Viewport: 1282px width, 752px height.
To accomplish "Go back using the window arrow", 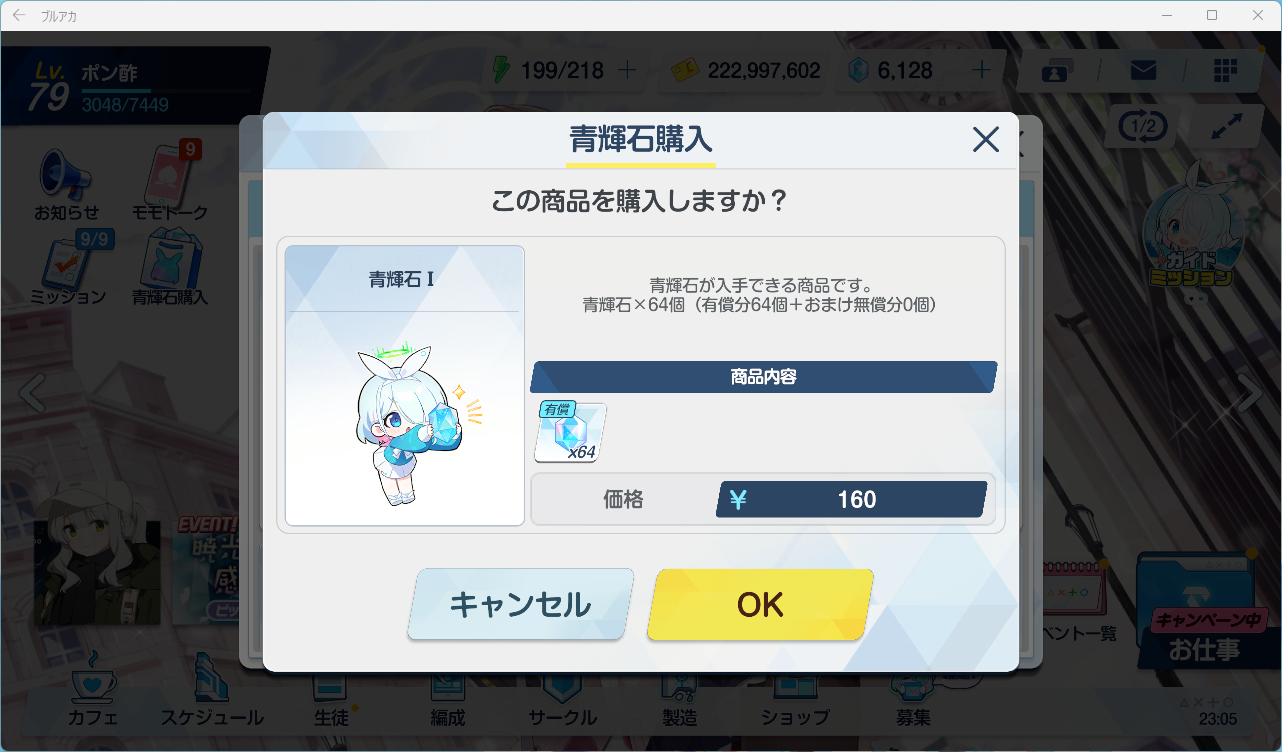I will [x=19, y=15].
